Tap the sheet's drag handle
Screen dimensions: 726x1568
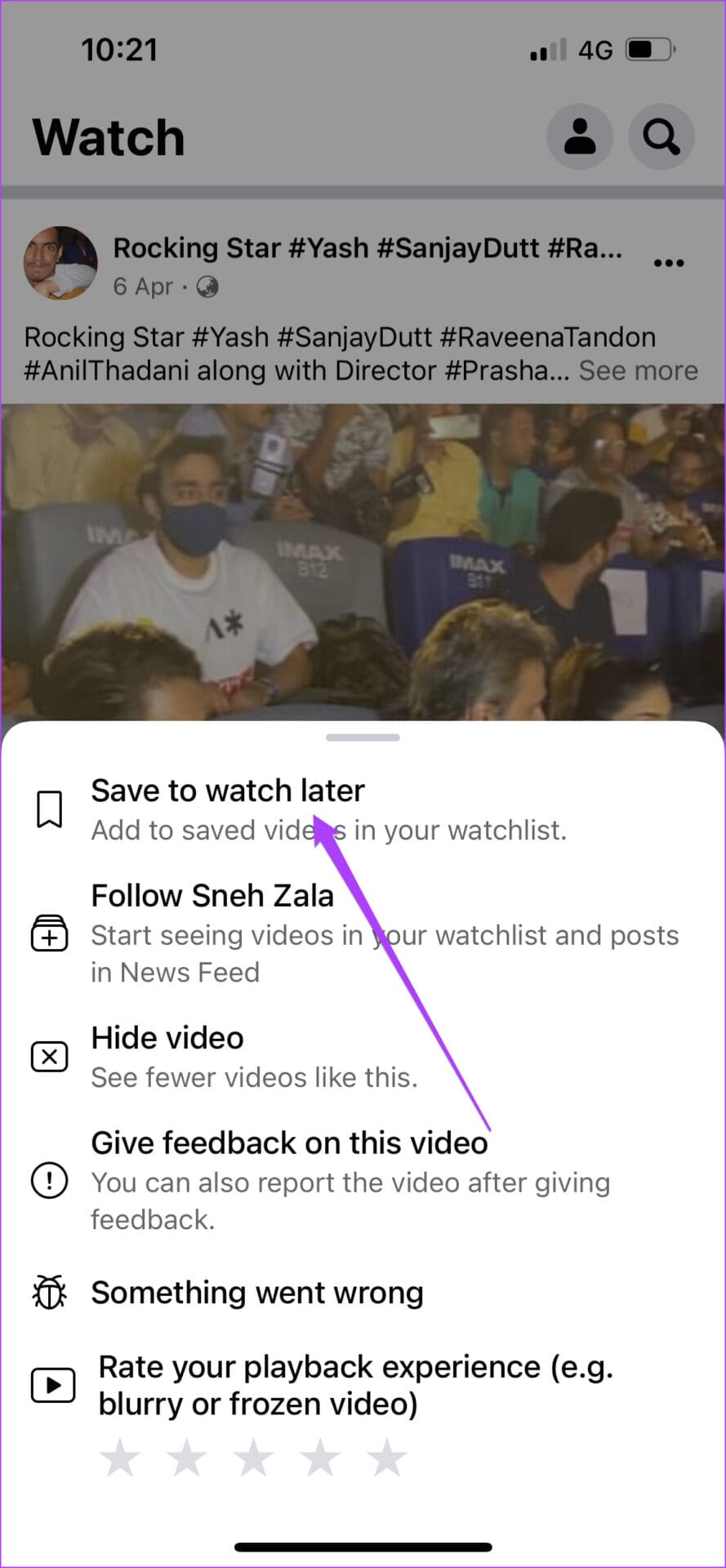pos(363,737)
